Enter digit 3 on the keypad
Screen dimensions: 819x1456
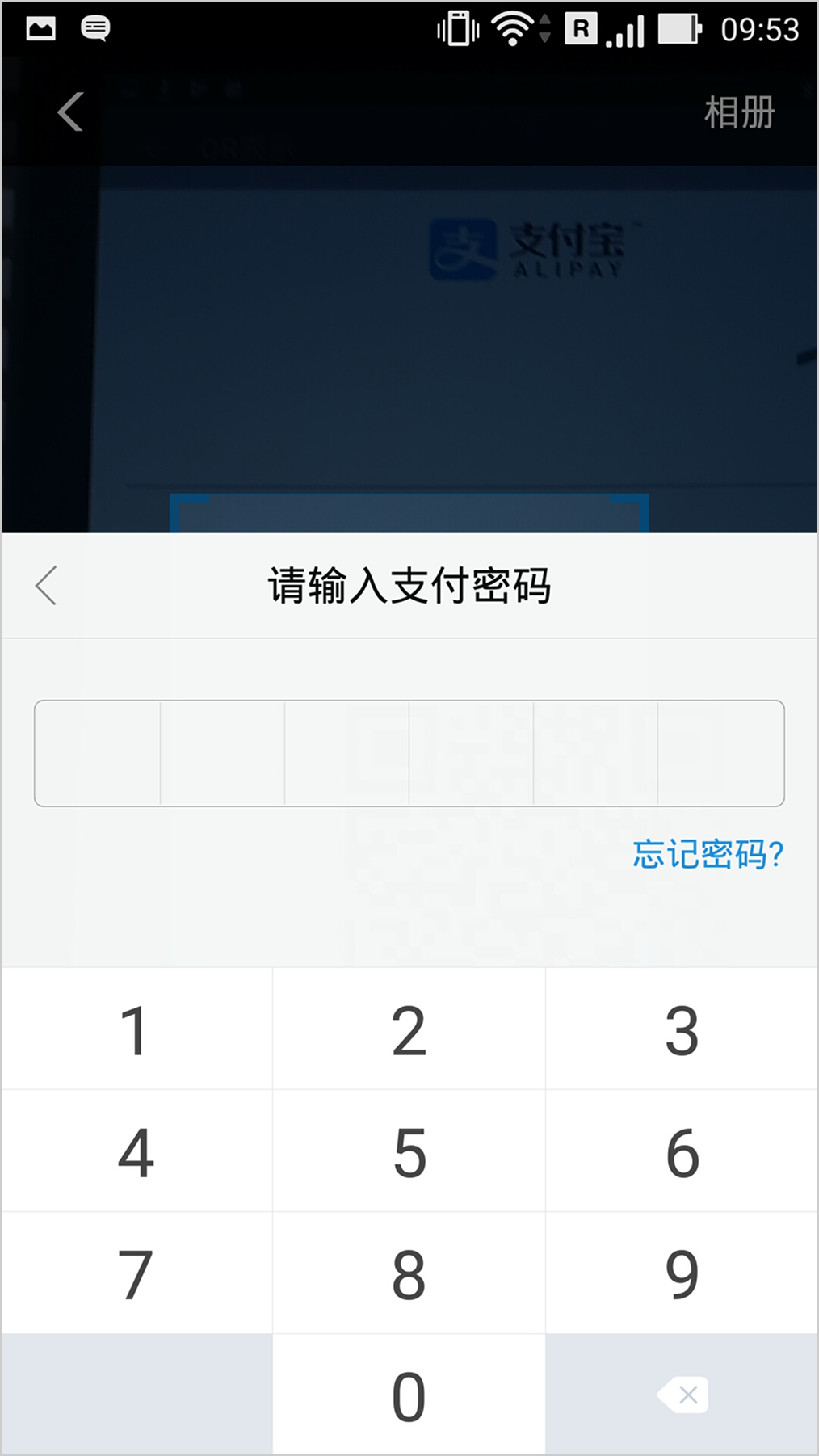pyautogui.click(x=682, y=1030)
